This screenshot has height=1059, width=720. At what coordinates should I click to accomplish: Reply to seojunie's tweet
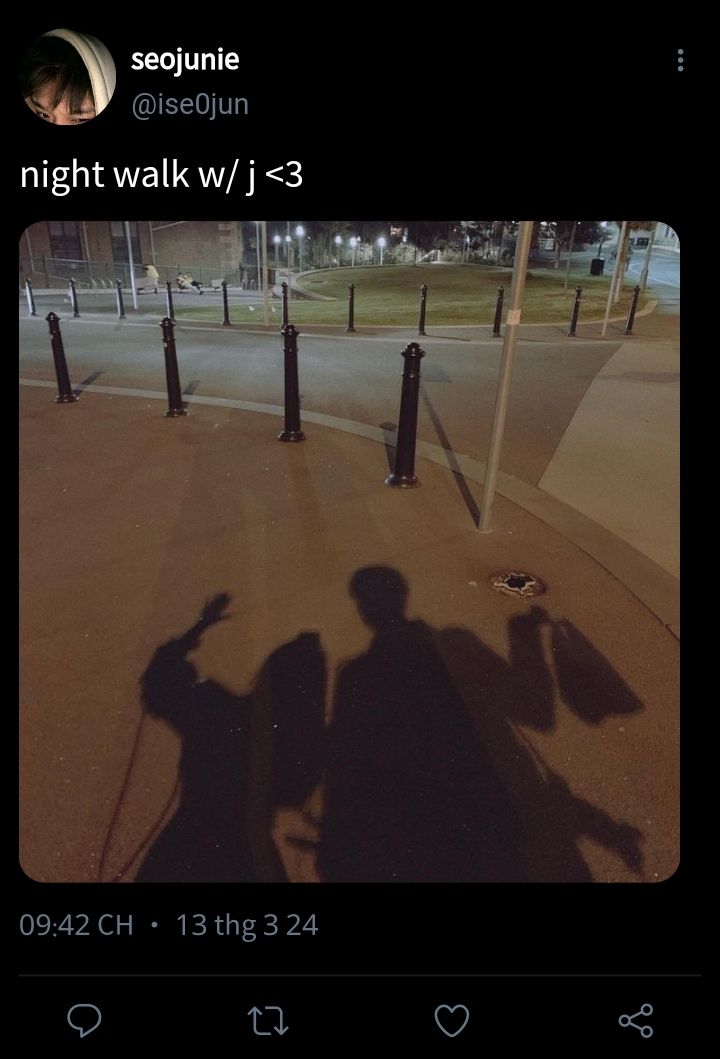[x=84, y=1020]
